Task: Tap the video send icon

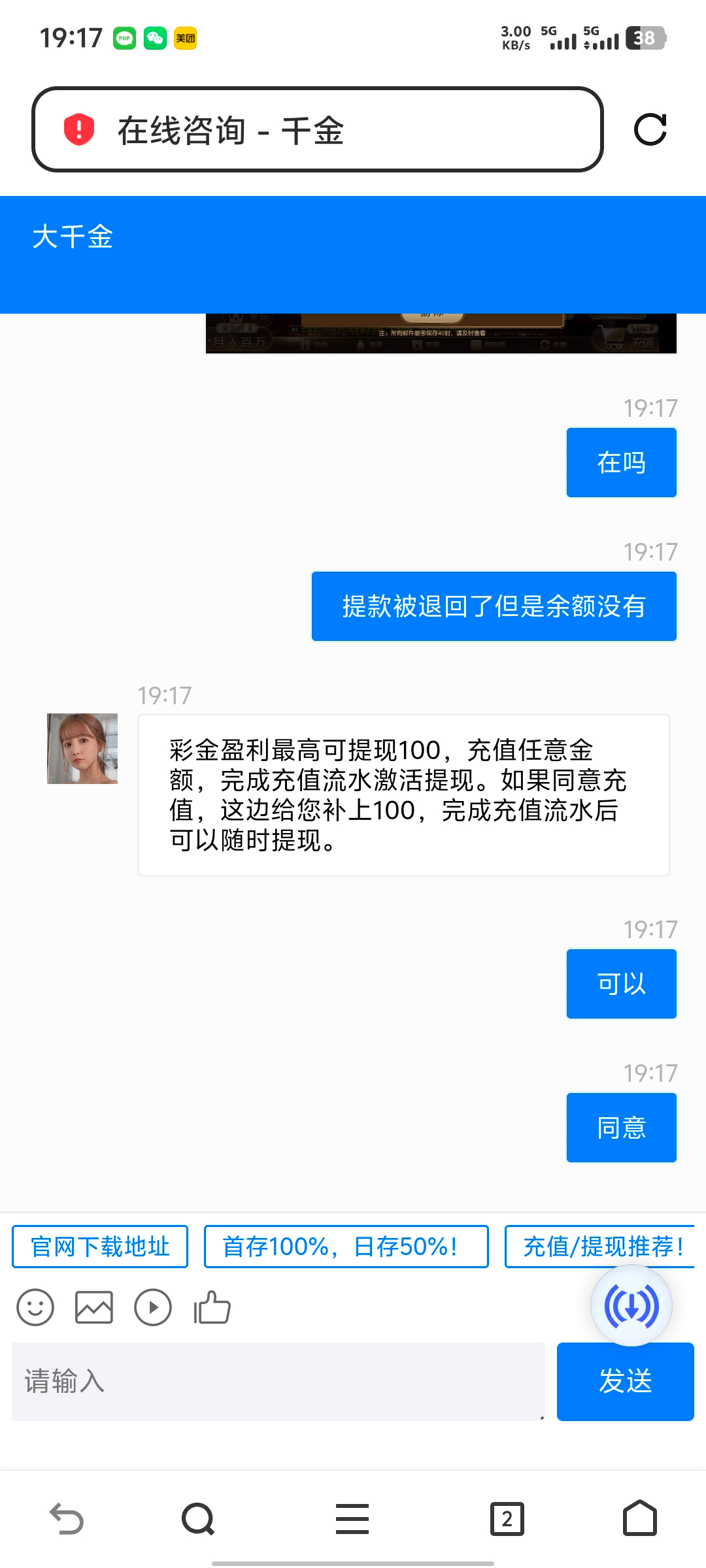Action: click(153, 1307)
